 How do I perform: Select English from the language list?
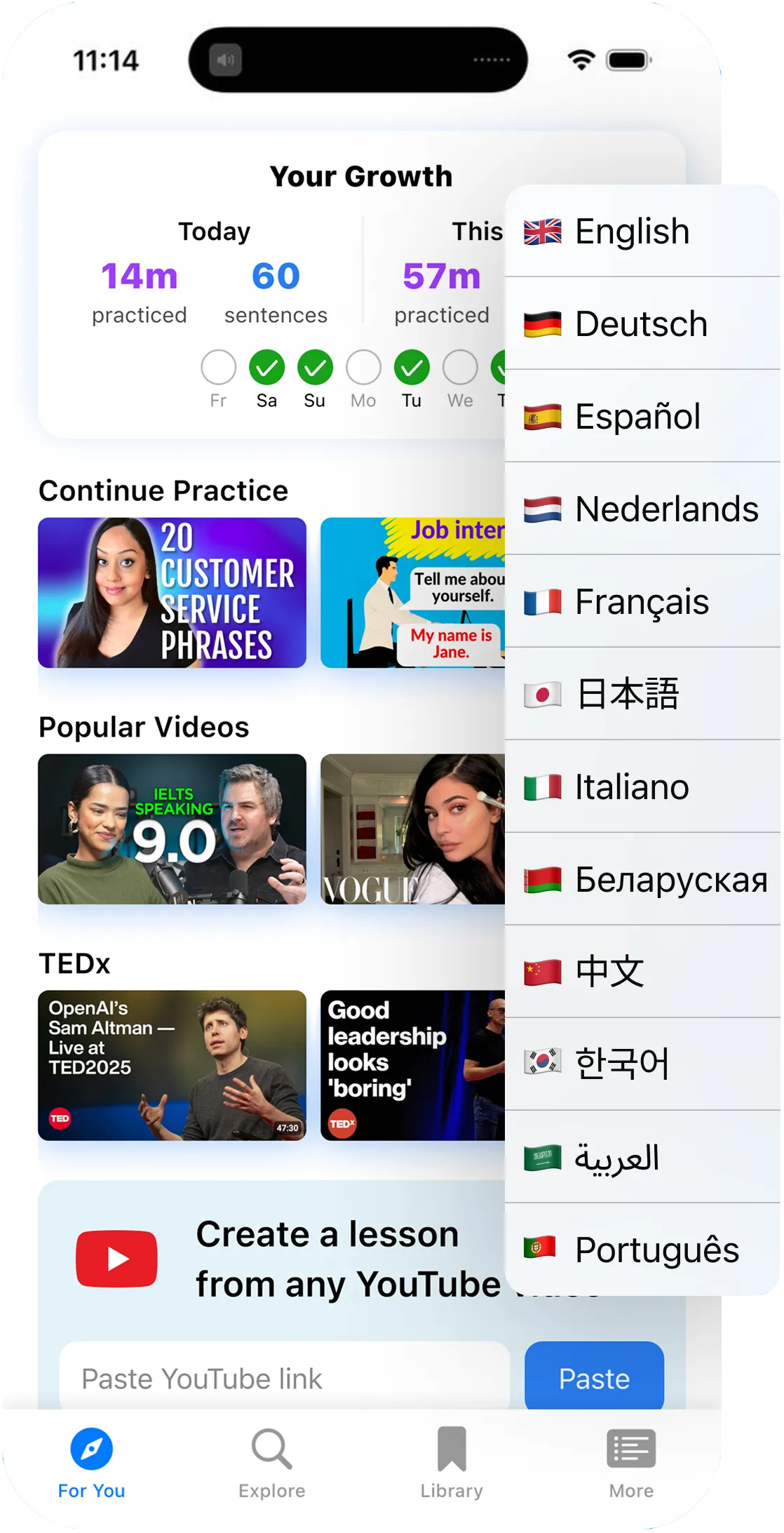(x=631, y=232)
